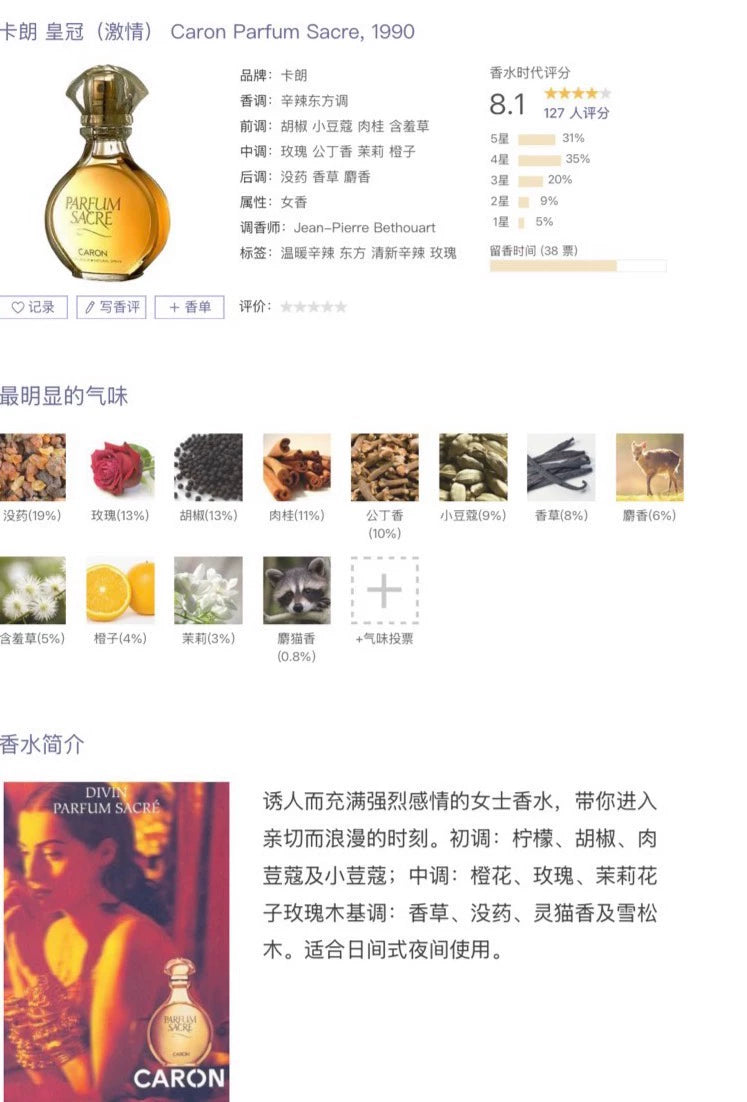Open perfumer Jean-Pierre Bethouart's page
The width and height of the screenshot is (747, 1102).
[x=364, y=228]
